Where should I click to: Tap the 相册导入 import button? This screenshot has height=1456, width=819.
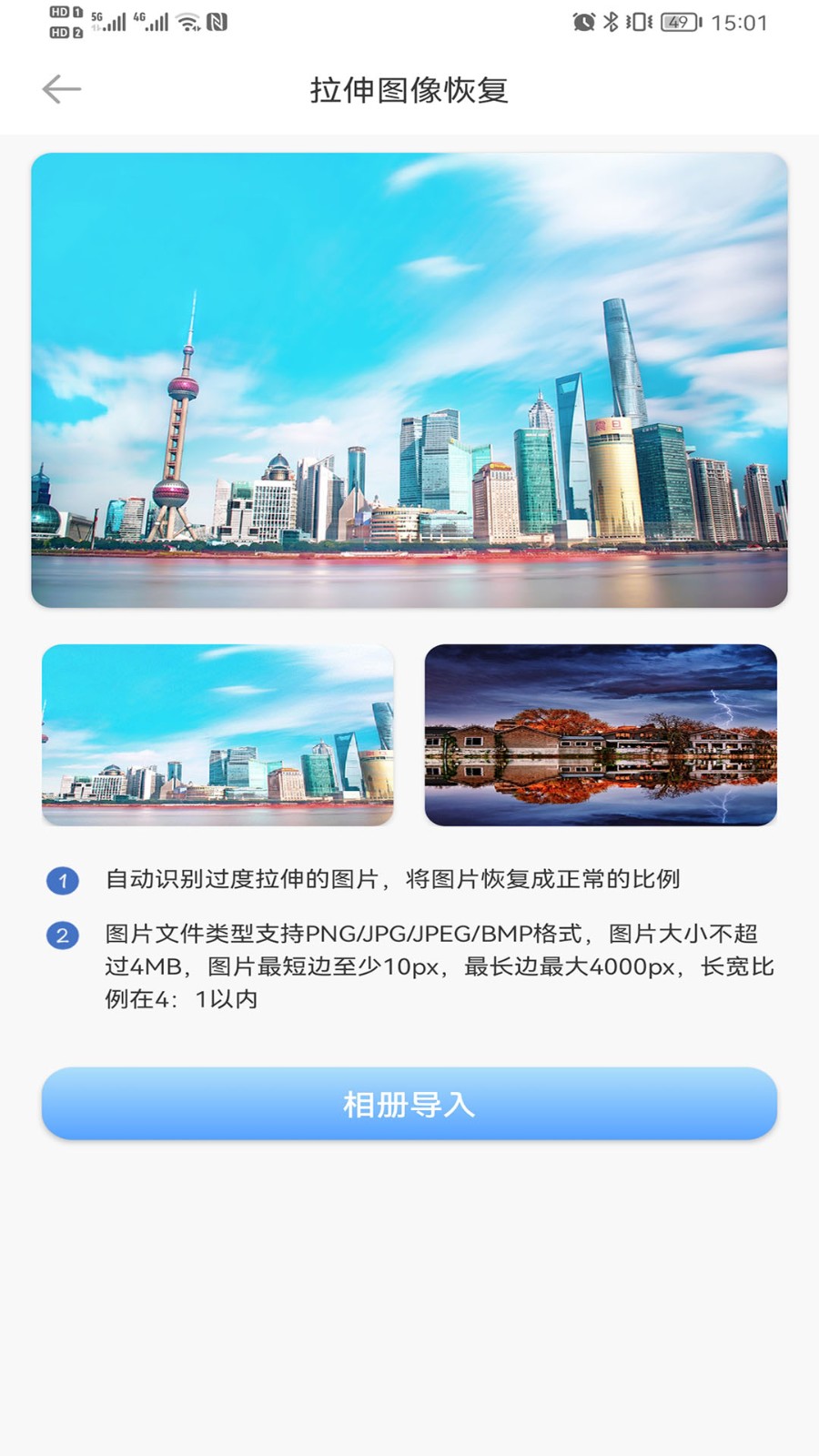point(409,1102)
